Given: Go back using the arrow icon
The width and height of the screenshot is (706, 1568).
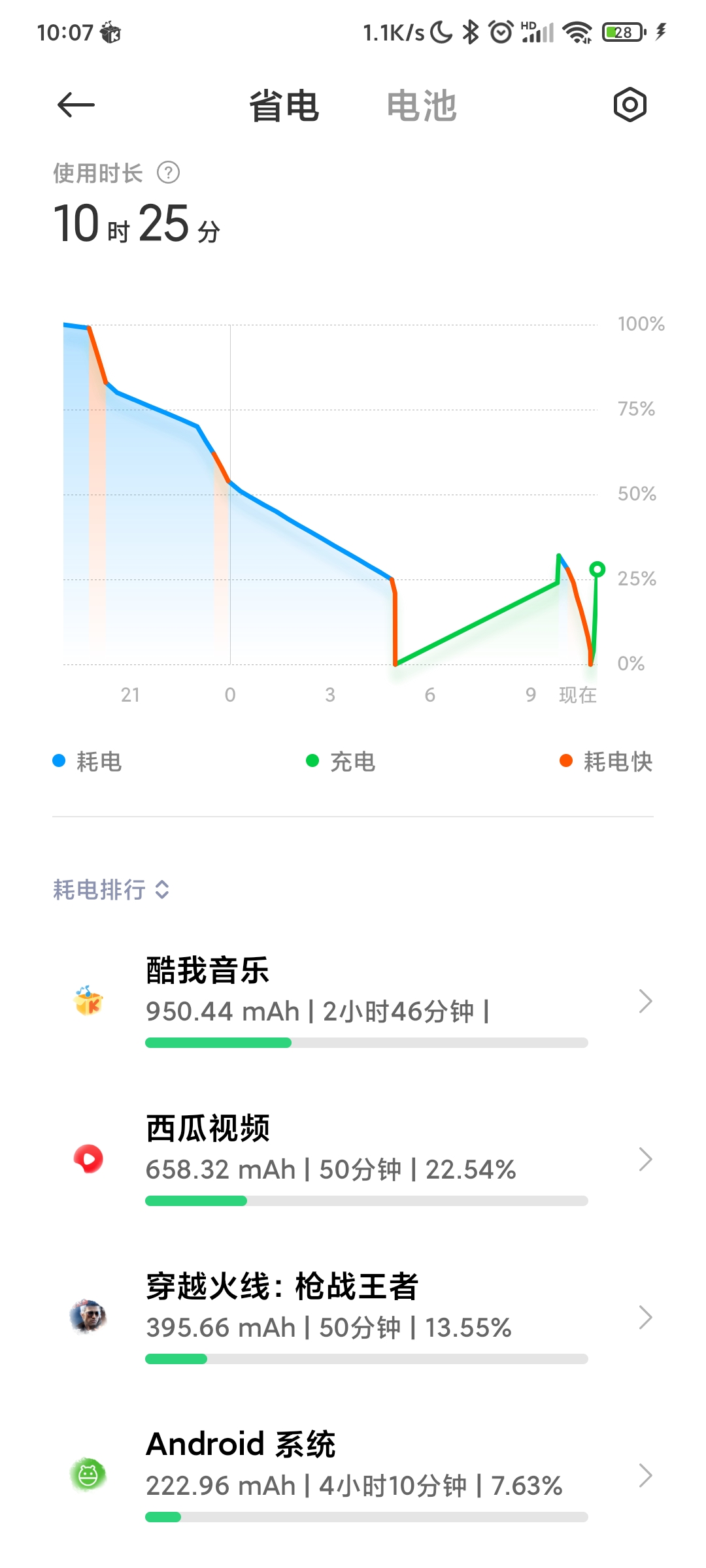Looking at the screenshot, I should [76, 105].
